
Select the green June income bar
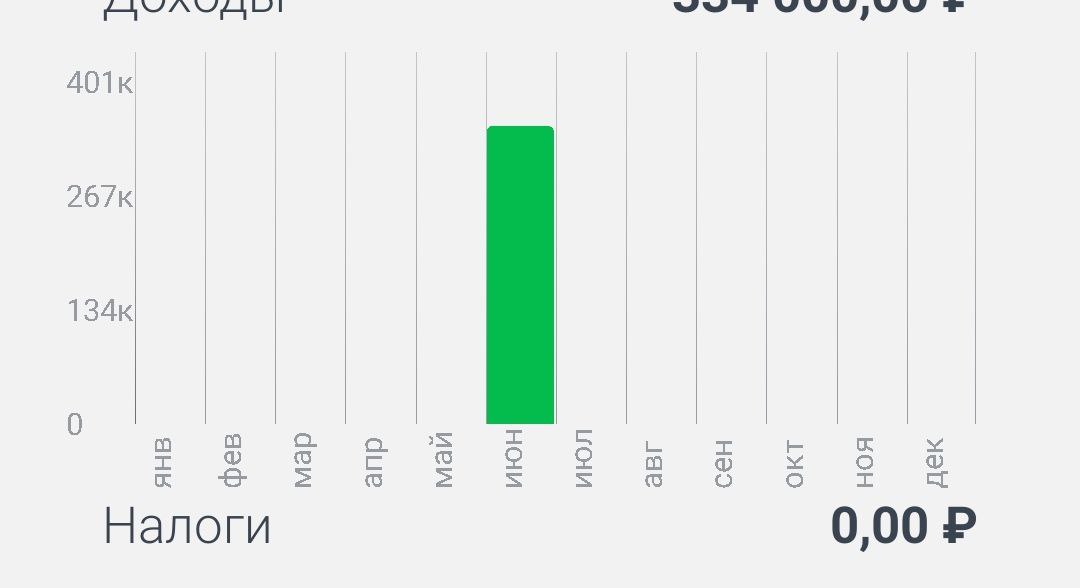[x=520, y=275]
